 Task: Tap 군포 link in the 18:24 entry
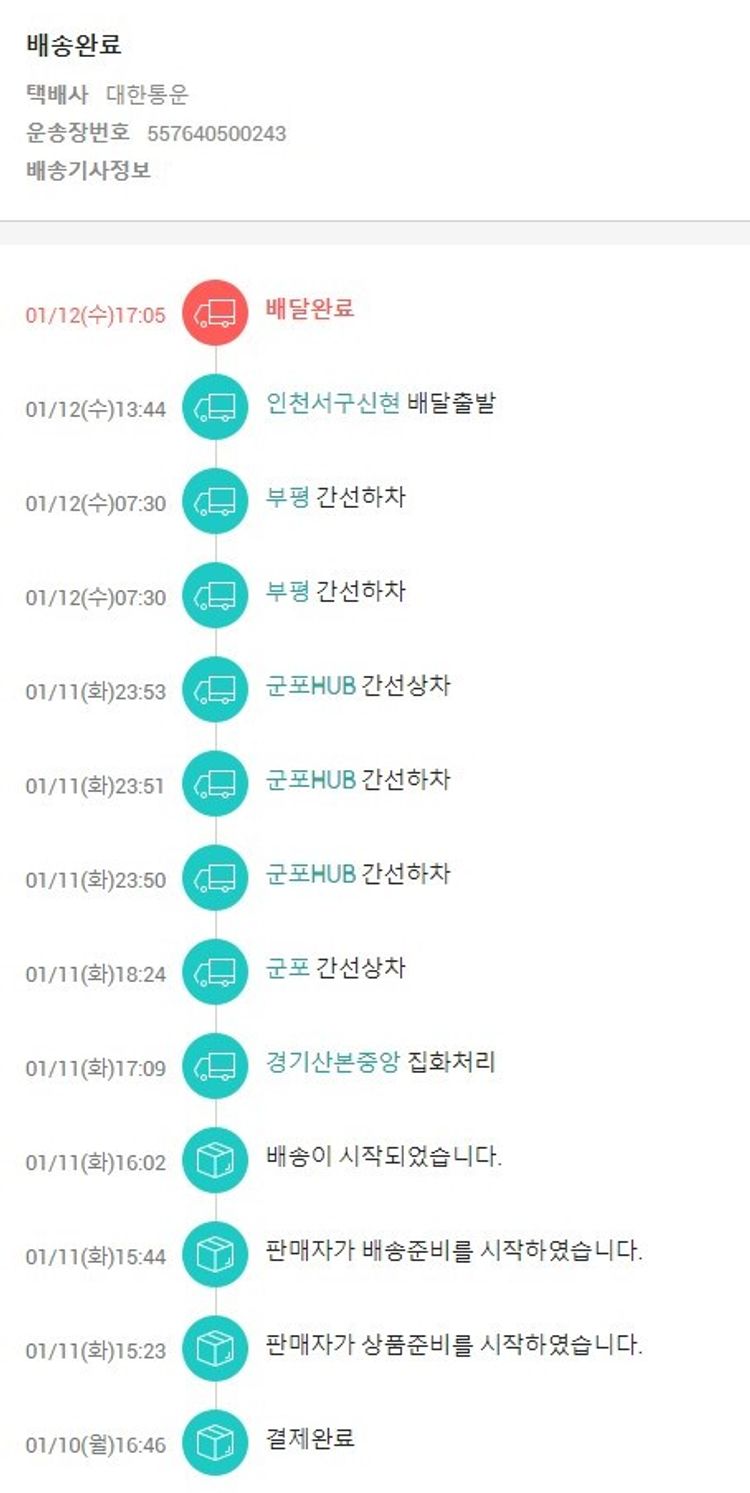tap(288, 967)
